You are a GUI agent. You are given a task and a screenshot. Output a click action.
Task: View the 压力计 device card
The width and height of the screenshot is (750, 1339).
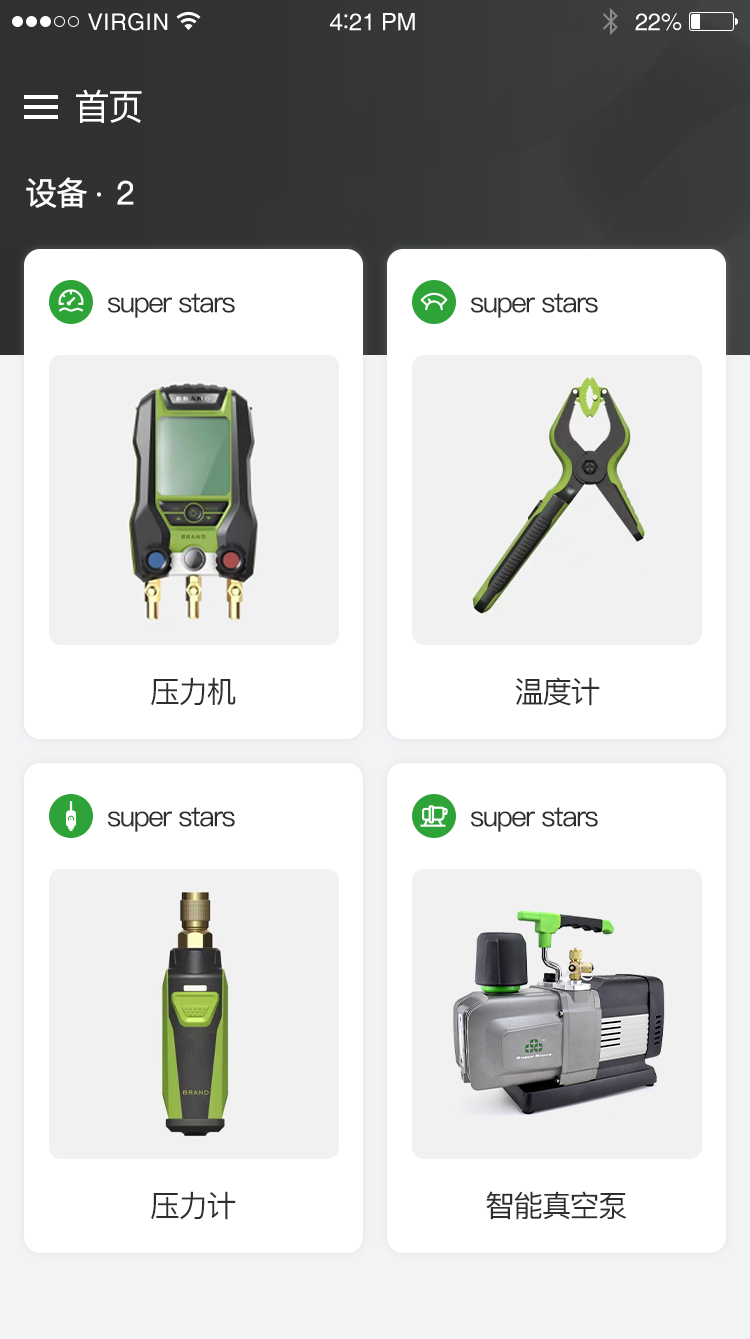pos(193,1008)
